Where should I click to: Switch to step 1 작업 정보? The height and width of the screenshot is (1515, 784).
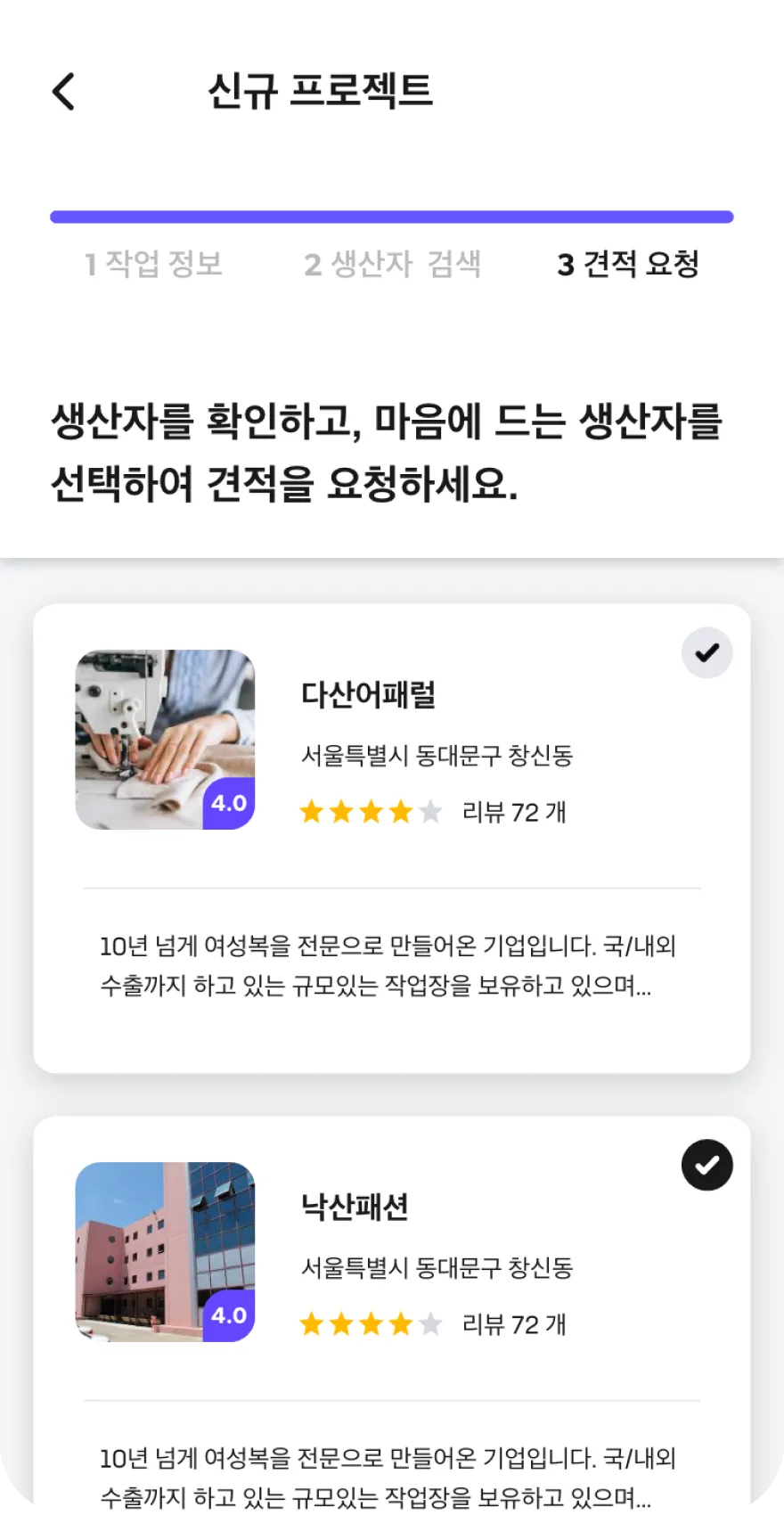coord(153,264)
